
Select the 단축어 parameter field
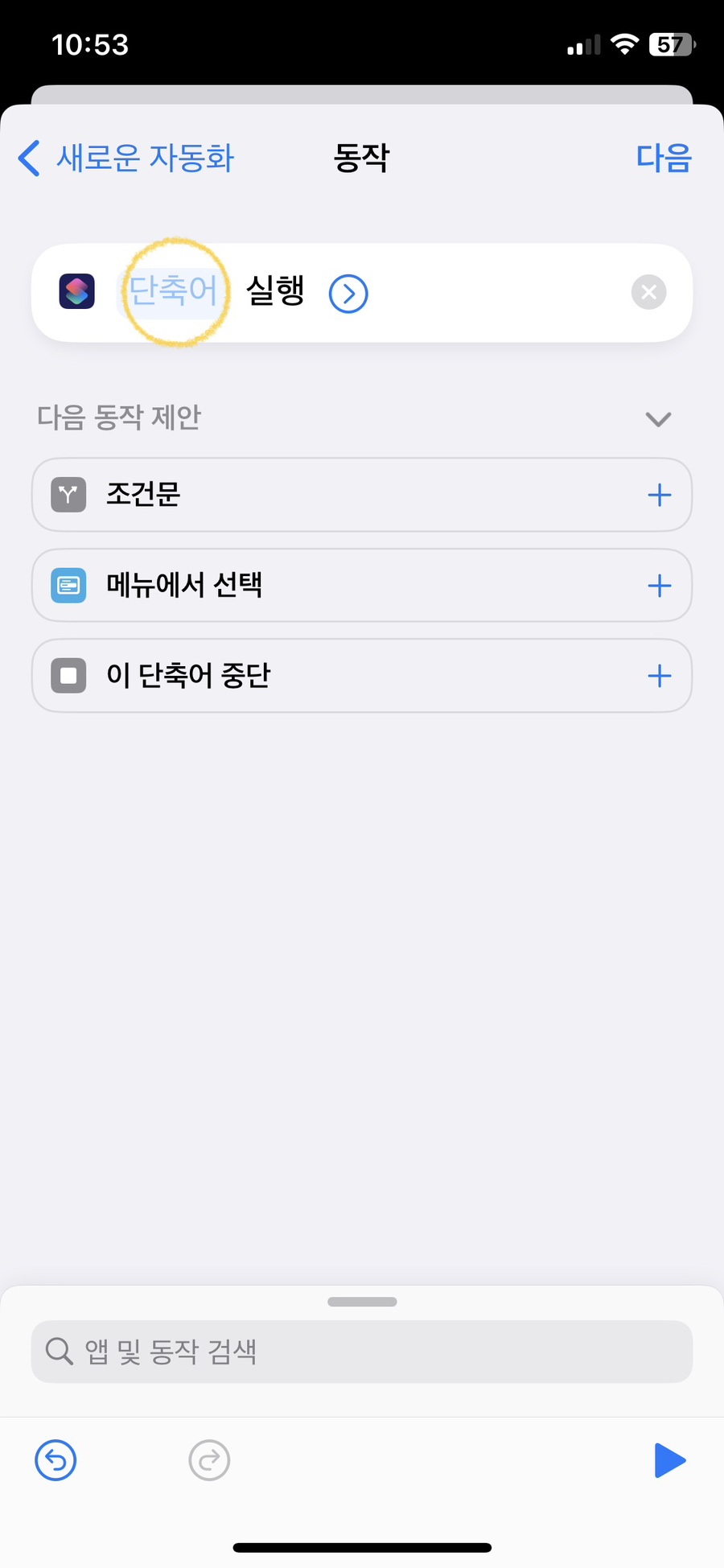coord(173,292)
